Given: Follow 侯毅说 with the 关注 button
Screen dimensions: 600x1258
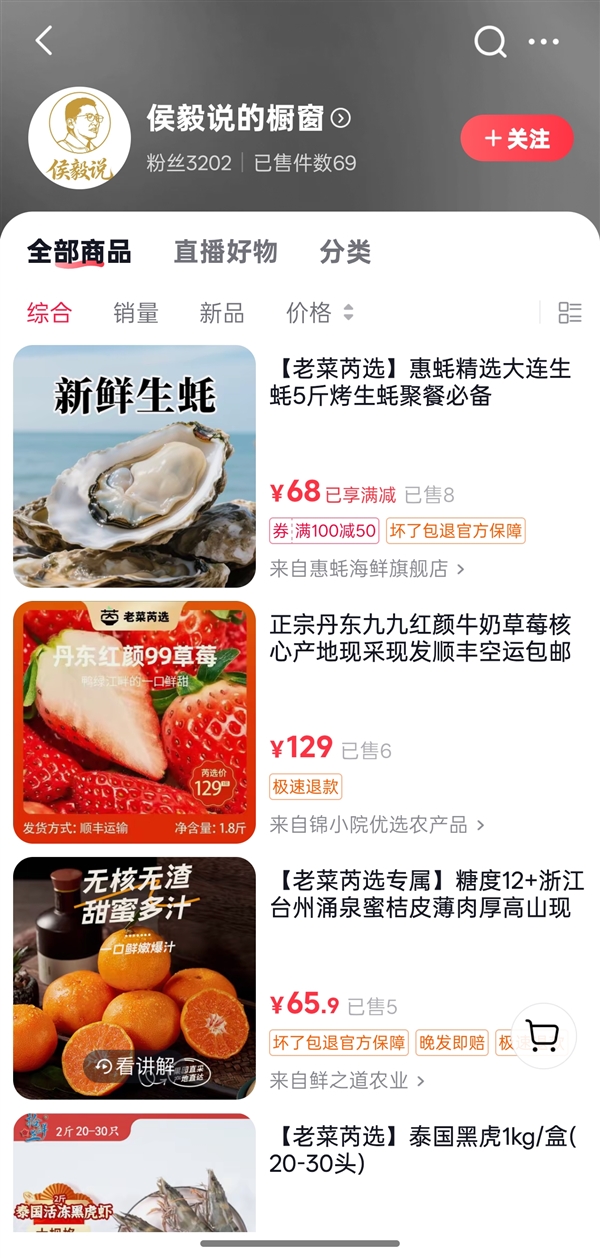Looking at the screenshot, I should point(517,139).
